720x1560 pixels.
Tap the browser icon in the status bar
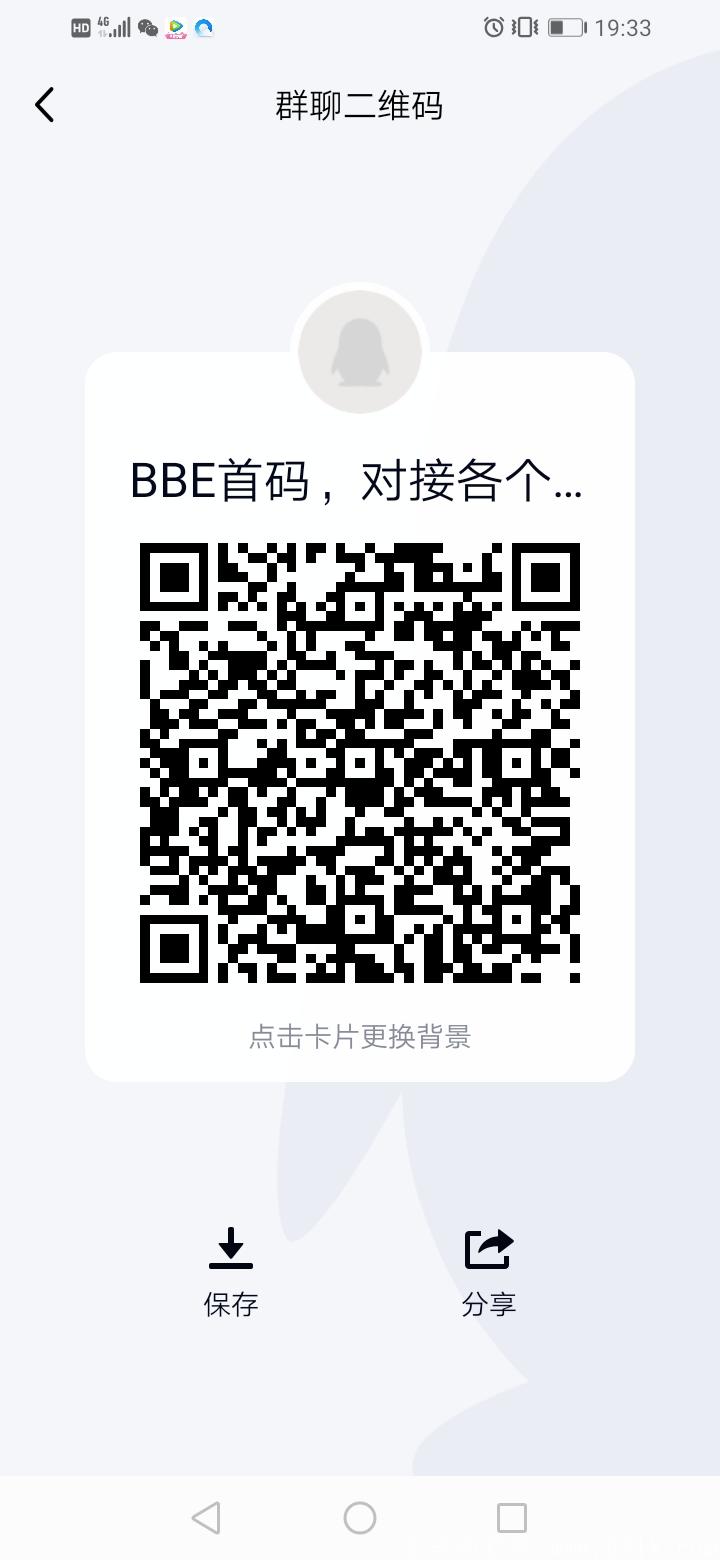[205, 28]
